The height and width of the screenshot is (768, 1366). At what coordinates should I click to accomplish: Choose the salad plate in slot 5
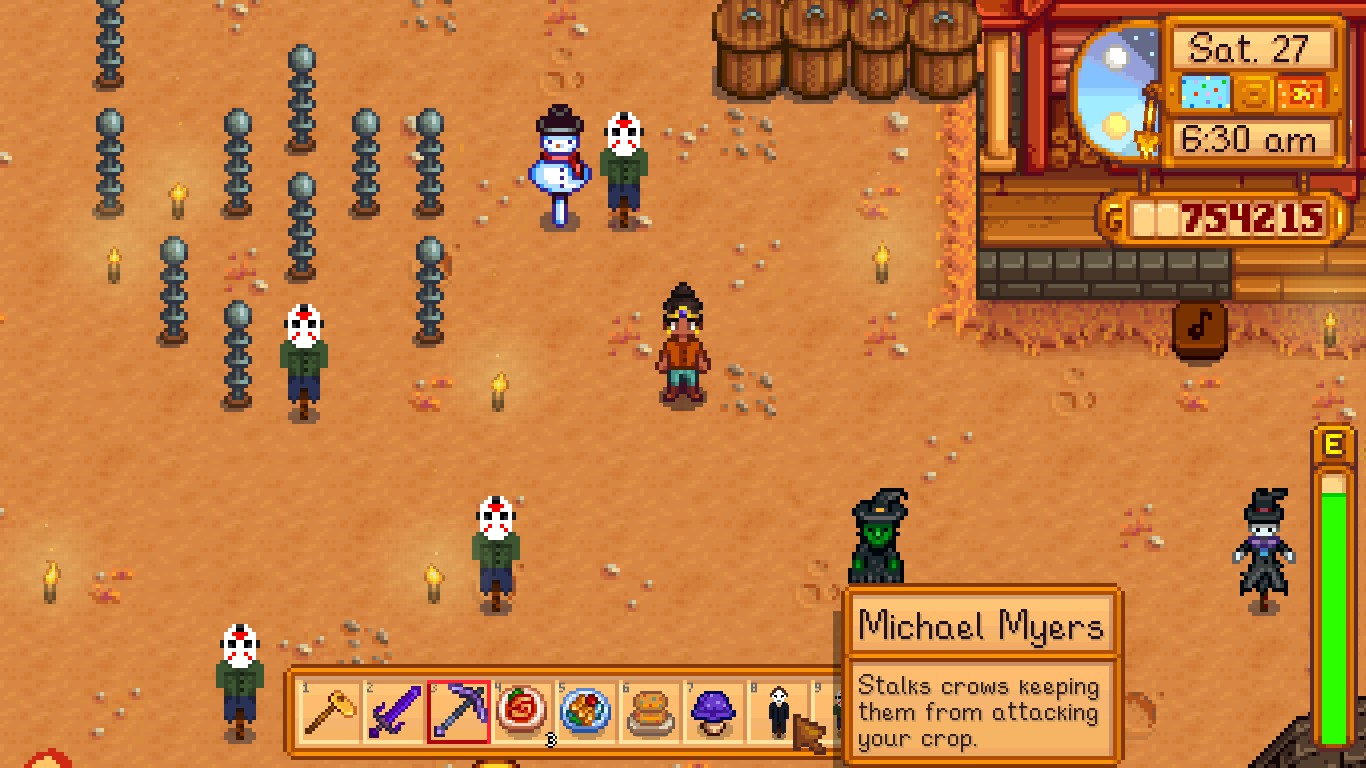586,713
